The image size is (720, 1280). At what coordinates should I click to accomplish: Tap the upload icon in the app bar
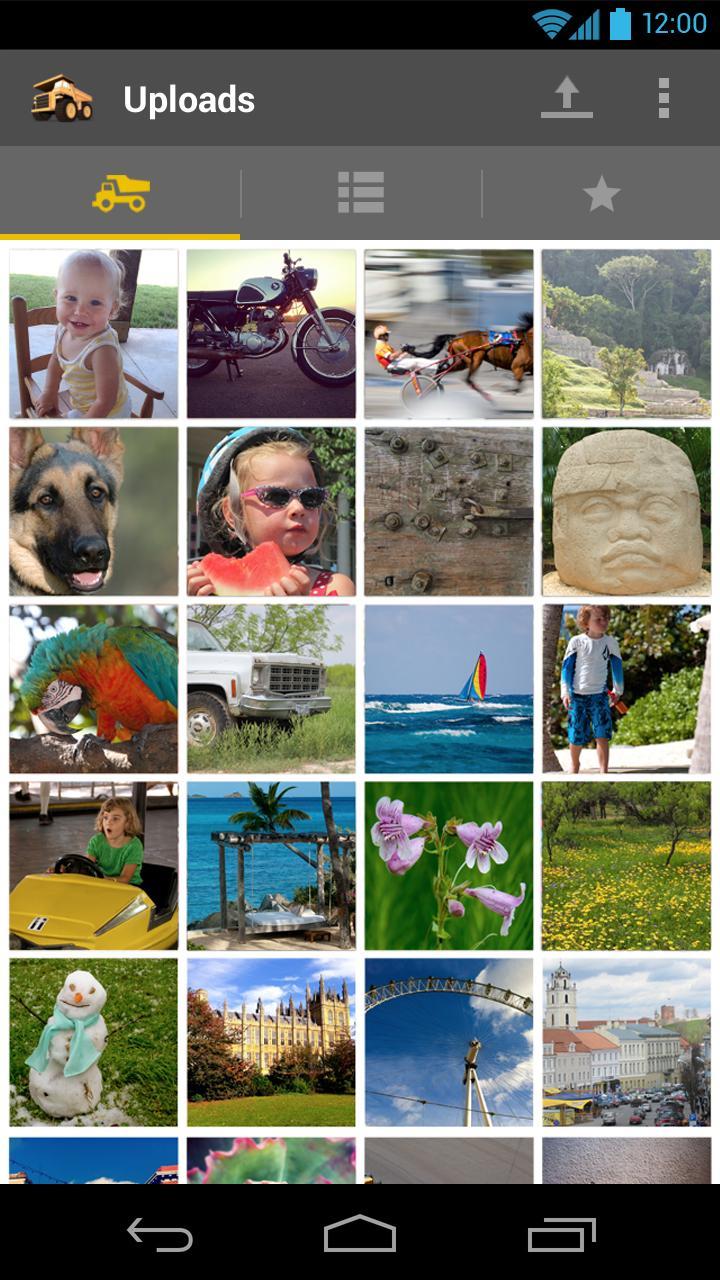point(567,99)
